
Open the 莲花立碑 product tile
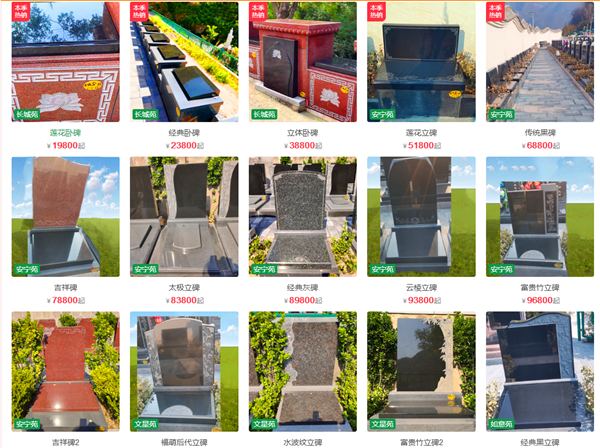[x=421, y=62]
